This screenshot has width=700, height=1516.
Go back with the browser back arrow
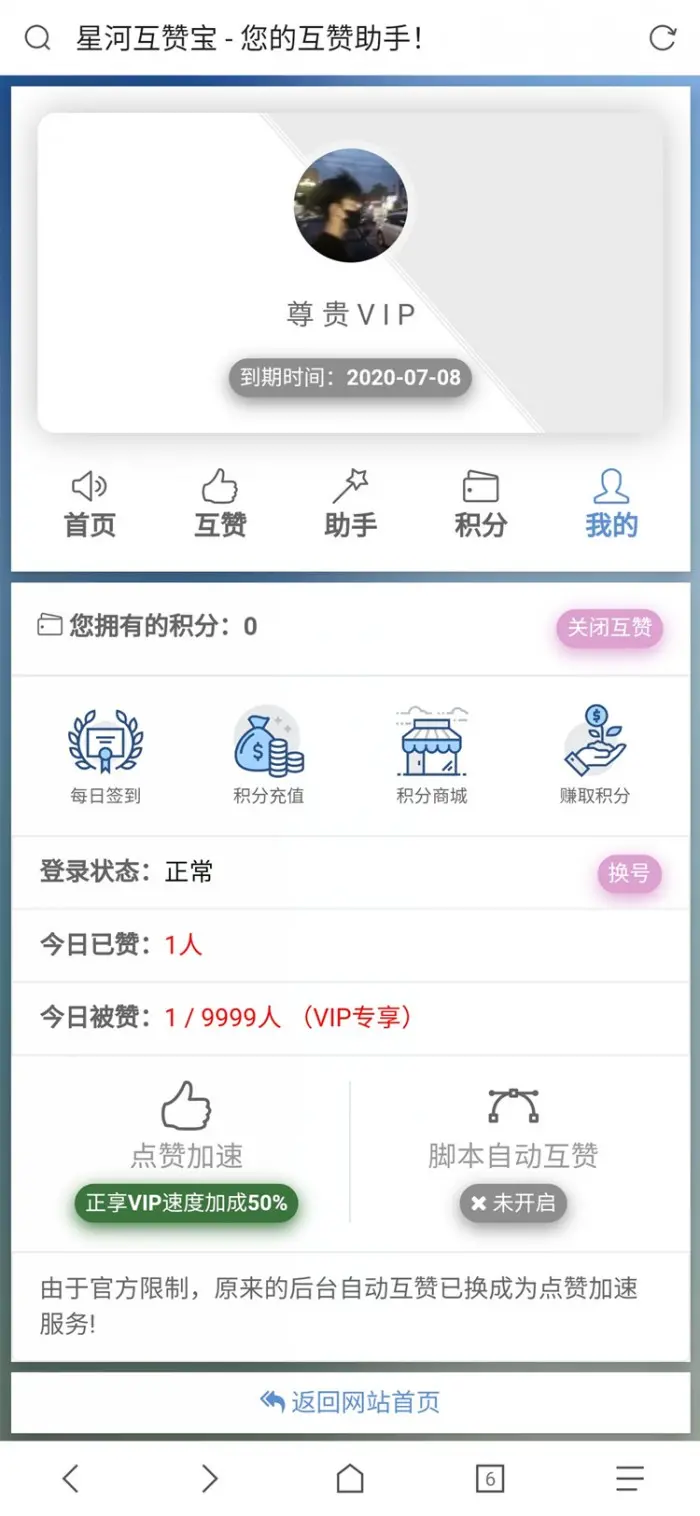(70, 1478)
